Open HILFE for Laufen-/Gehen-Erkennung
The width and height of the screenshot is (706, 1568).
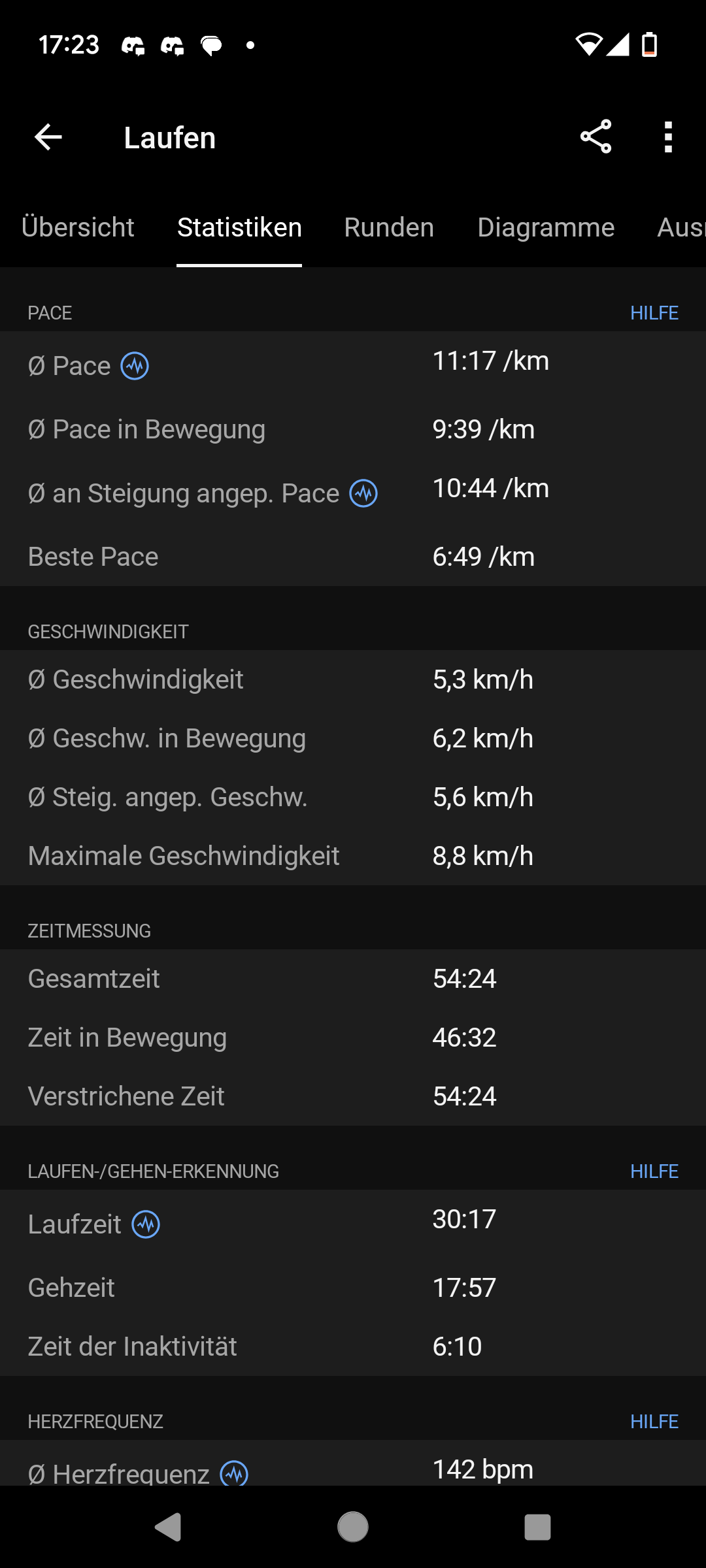[654, 1171]
